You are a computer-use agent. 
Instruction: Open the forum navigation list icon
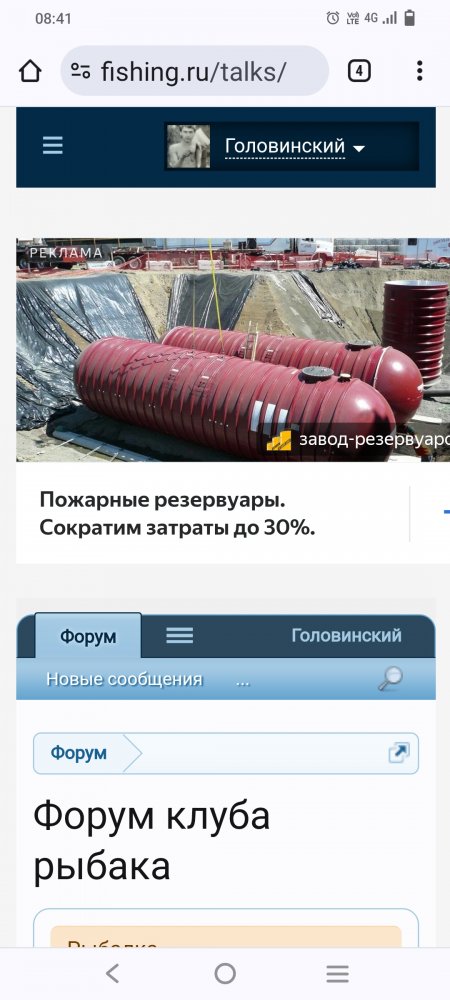(180, 635)
